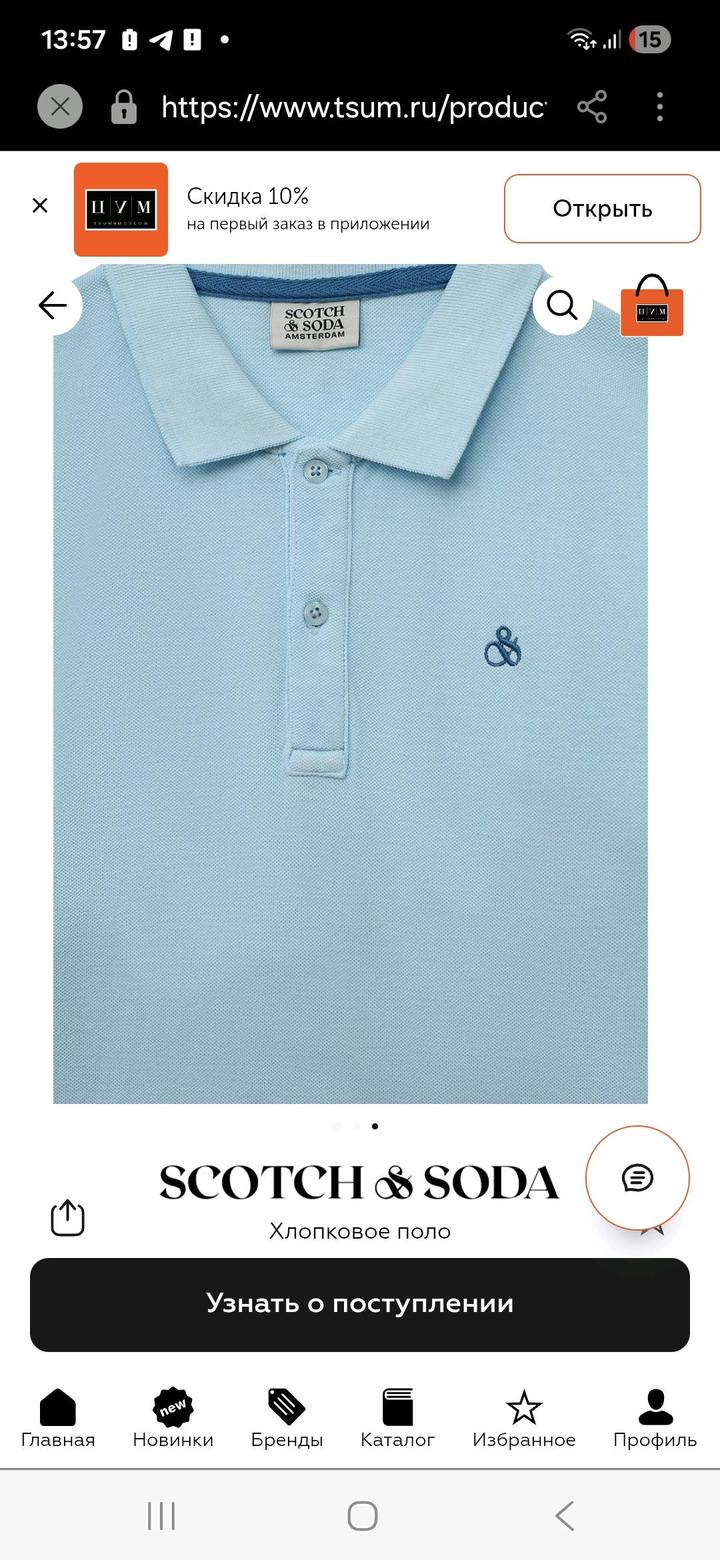Open the chat support bubble
Viewport: 720px width, 1560px height.
[x=637, y=1178]
